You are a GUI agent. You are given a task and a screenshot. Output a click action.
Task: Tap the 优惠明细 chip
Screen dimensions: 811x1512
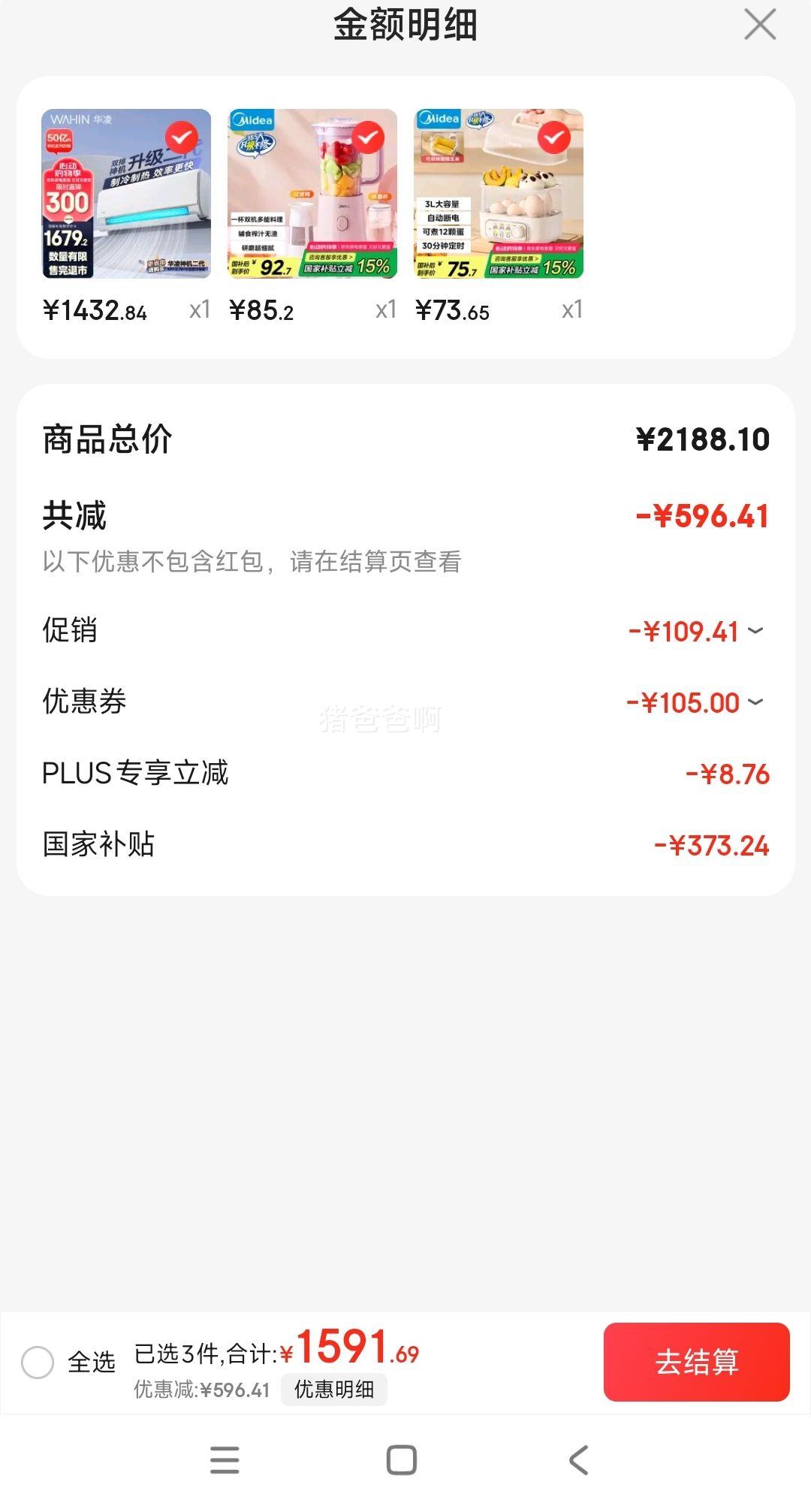(x=334, y=1390)
